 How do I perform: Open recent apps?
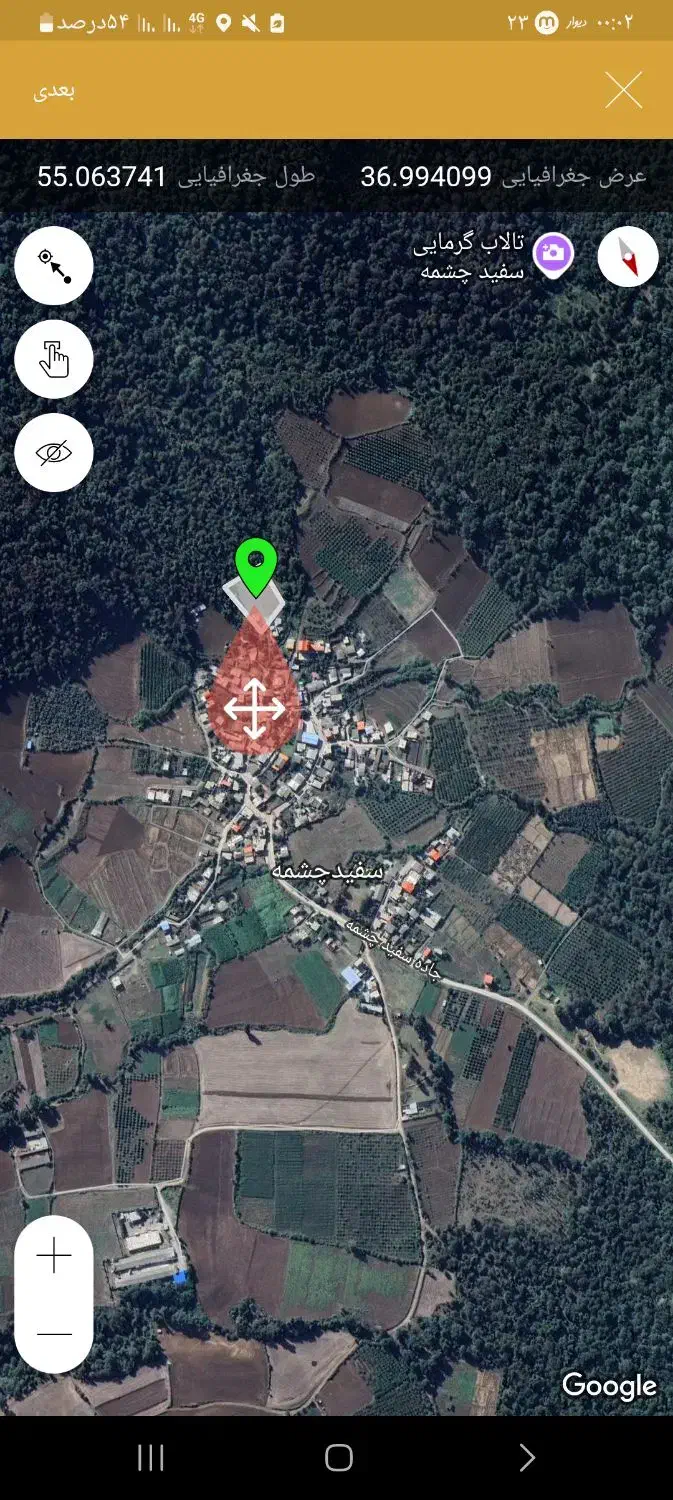click(151, 1458)
